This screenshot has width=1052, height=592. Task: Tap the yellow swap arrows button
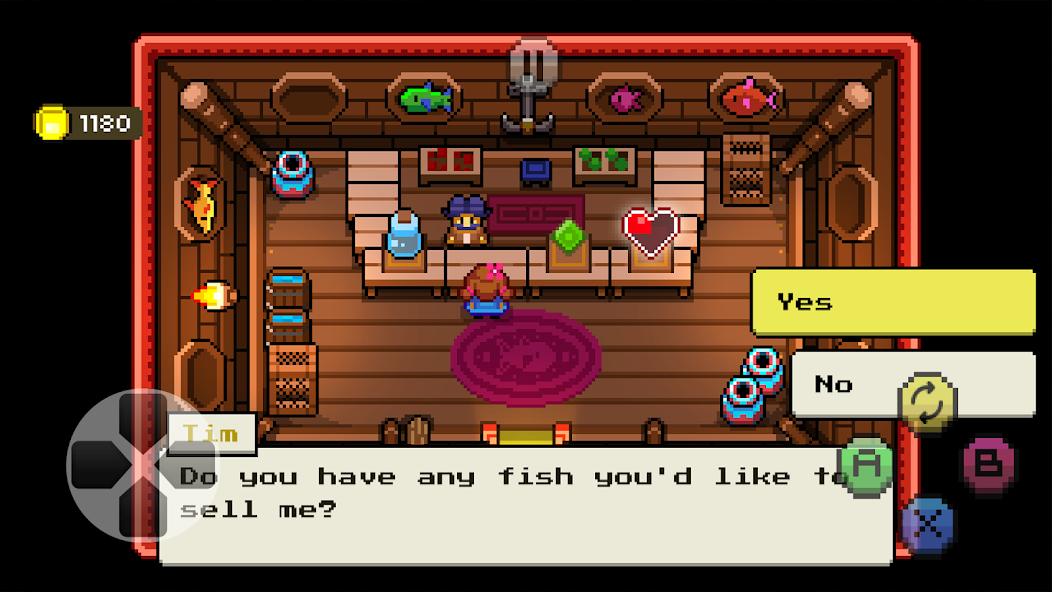928,403
